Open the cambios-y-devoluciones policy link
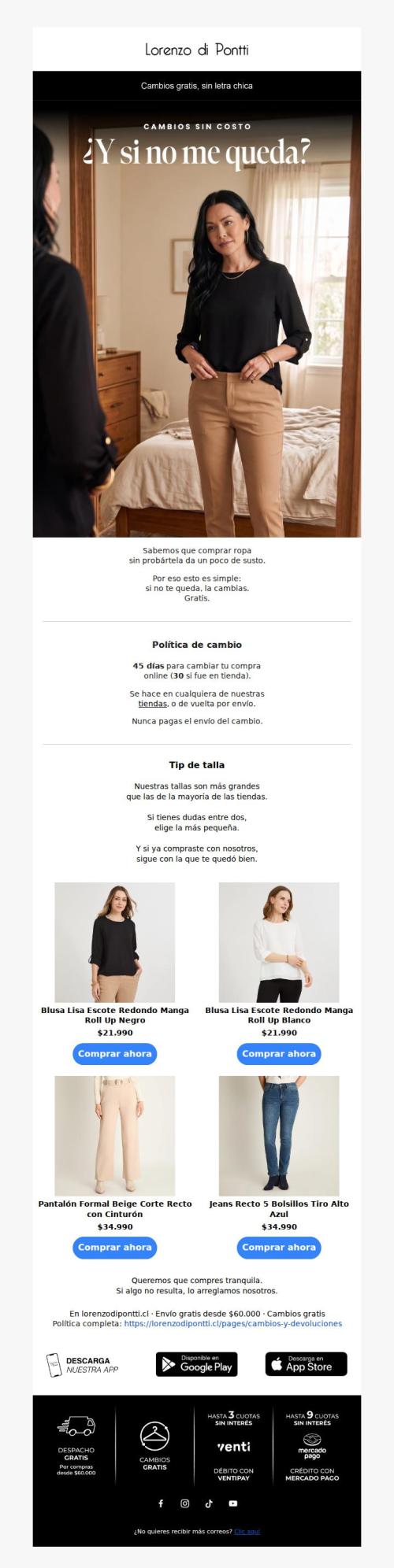 point(233,1324)
